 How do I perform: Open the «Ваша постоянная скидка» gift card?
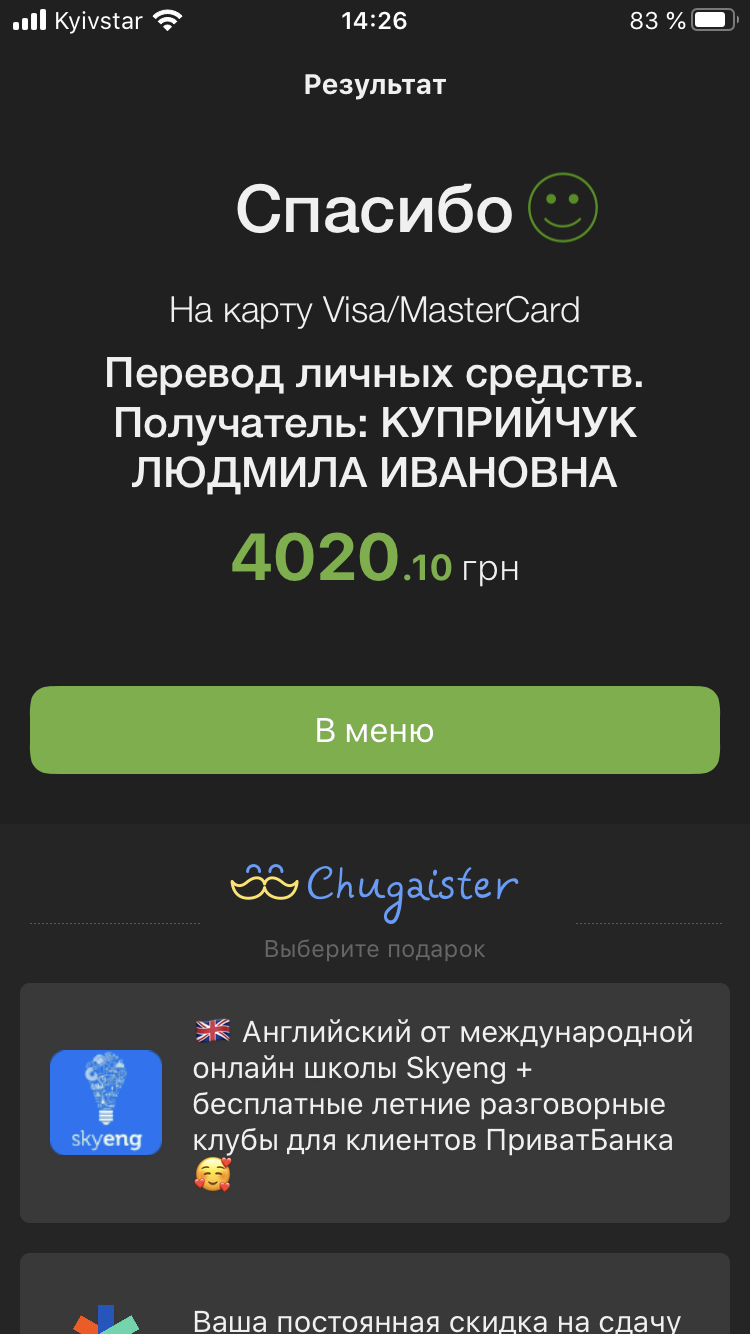click(375, 1294)
